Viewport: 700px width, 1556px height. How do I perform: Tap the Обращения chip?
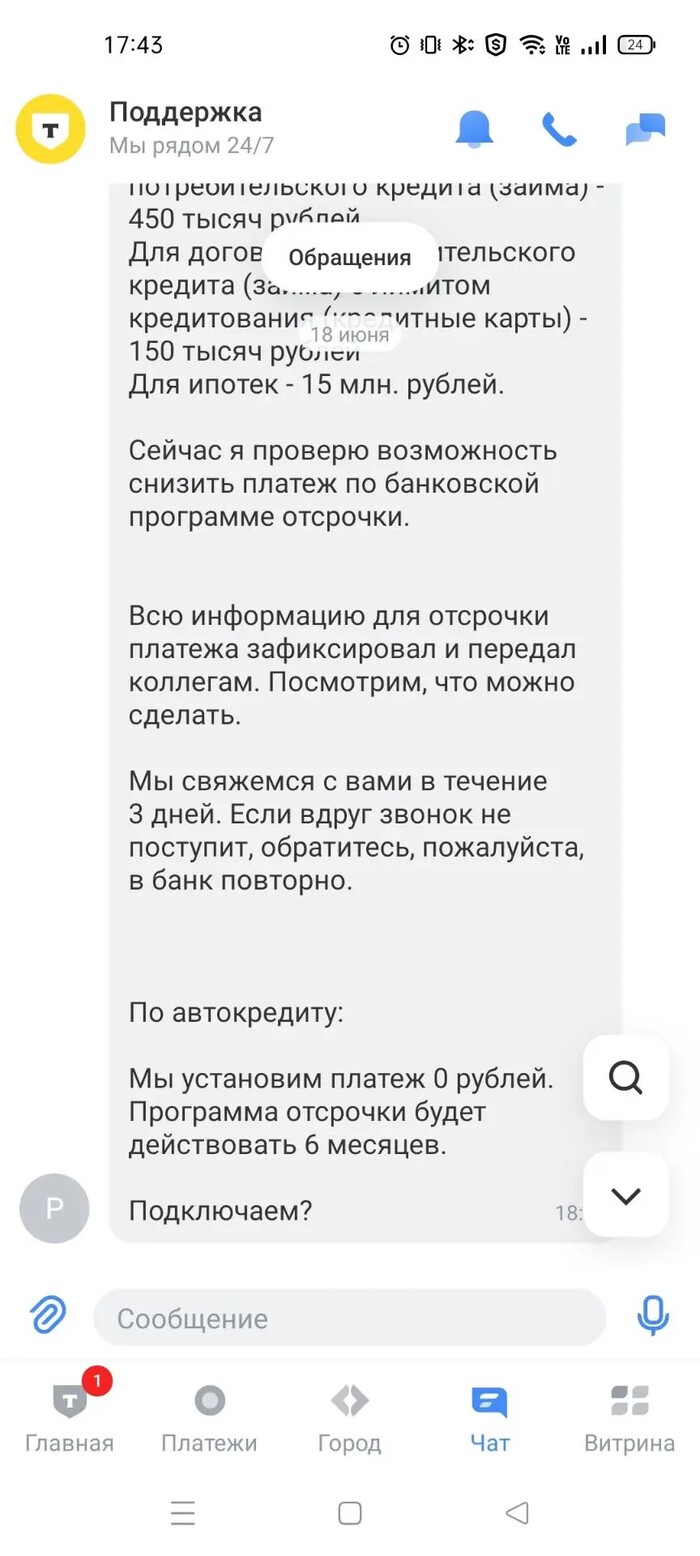[x=350, y=257]
